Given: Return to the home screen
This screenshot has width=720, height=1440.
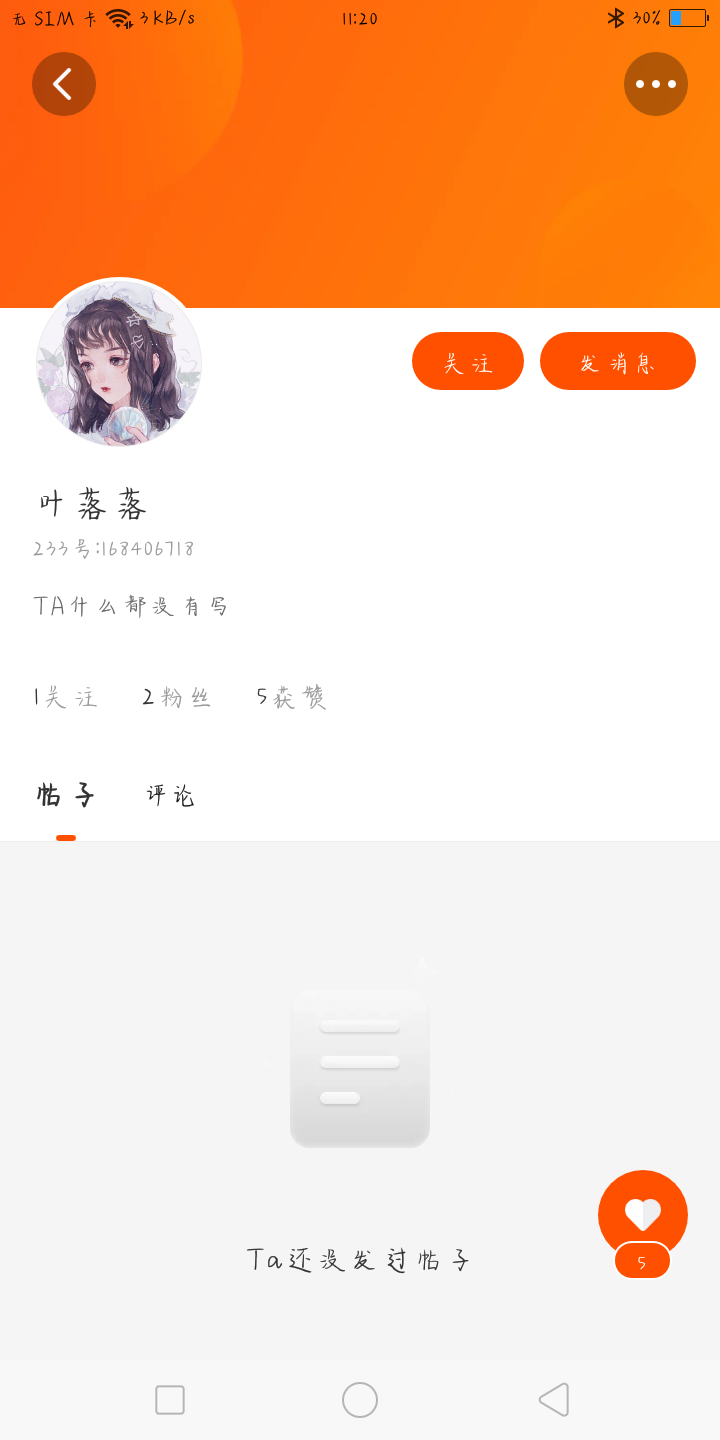Looking at the screenshot, I should tap(360, 1400).
